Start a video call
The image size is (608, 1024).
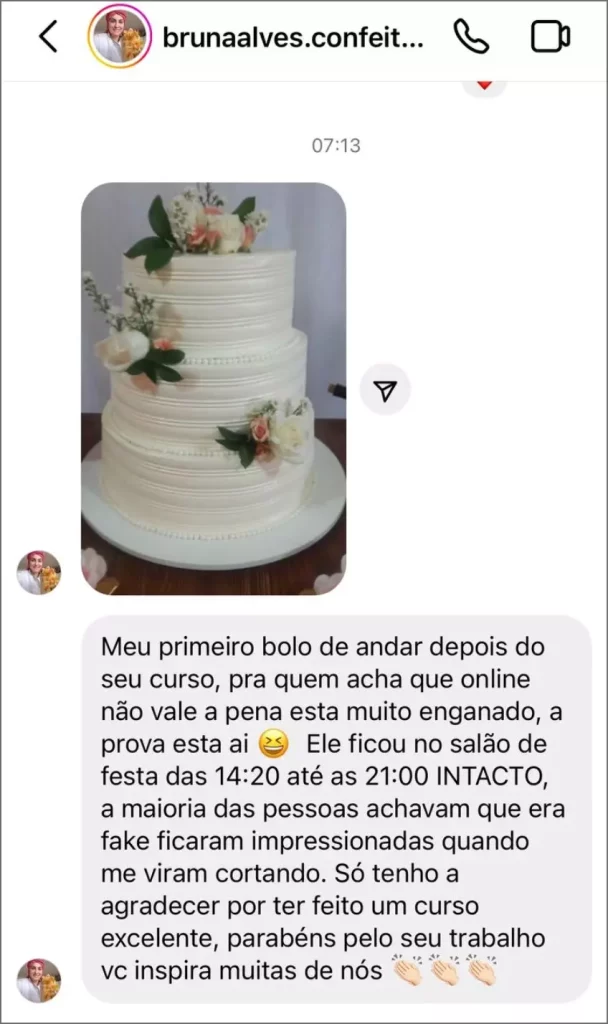pos(549,37)
